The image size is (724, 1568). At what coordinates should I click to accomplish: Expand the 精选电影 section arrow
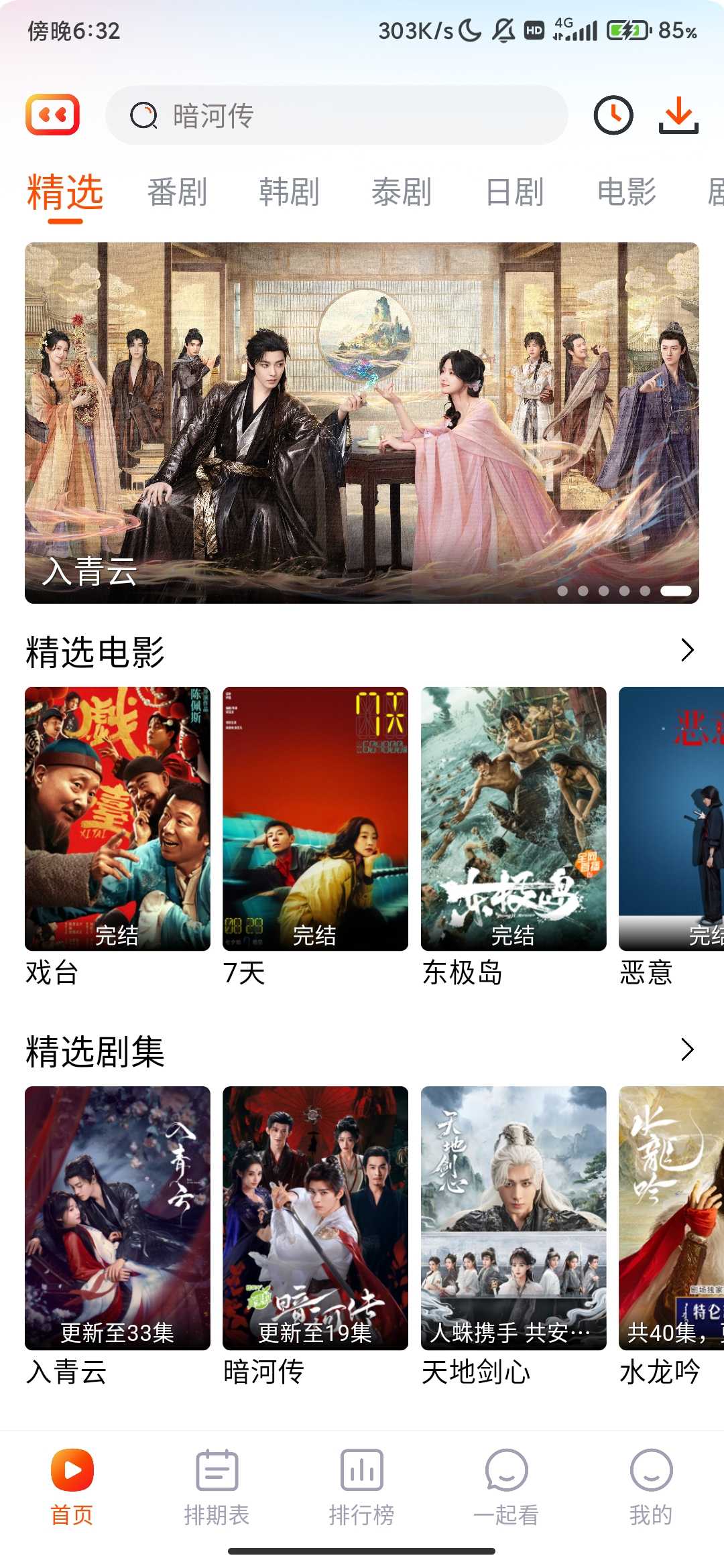[687, 650]
